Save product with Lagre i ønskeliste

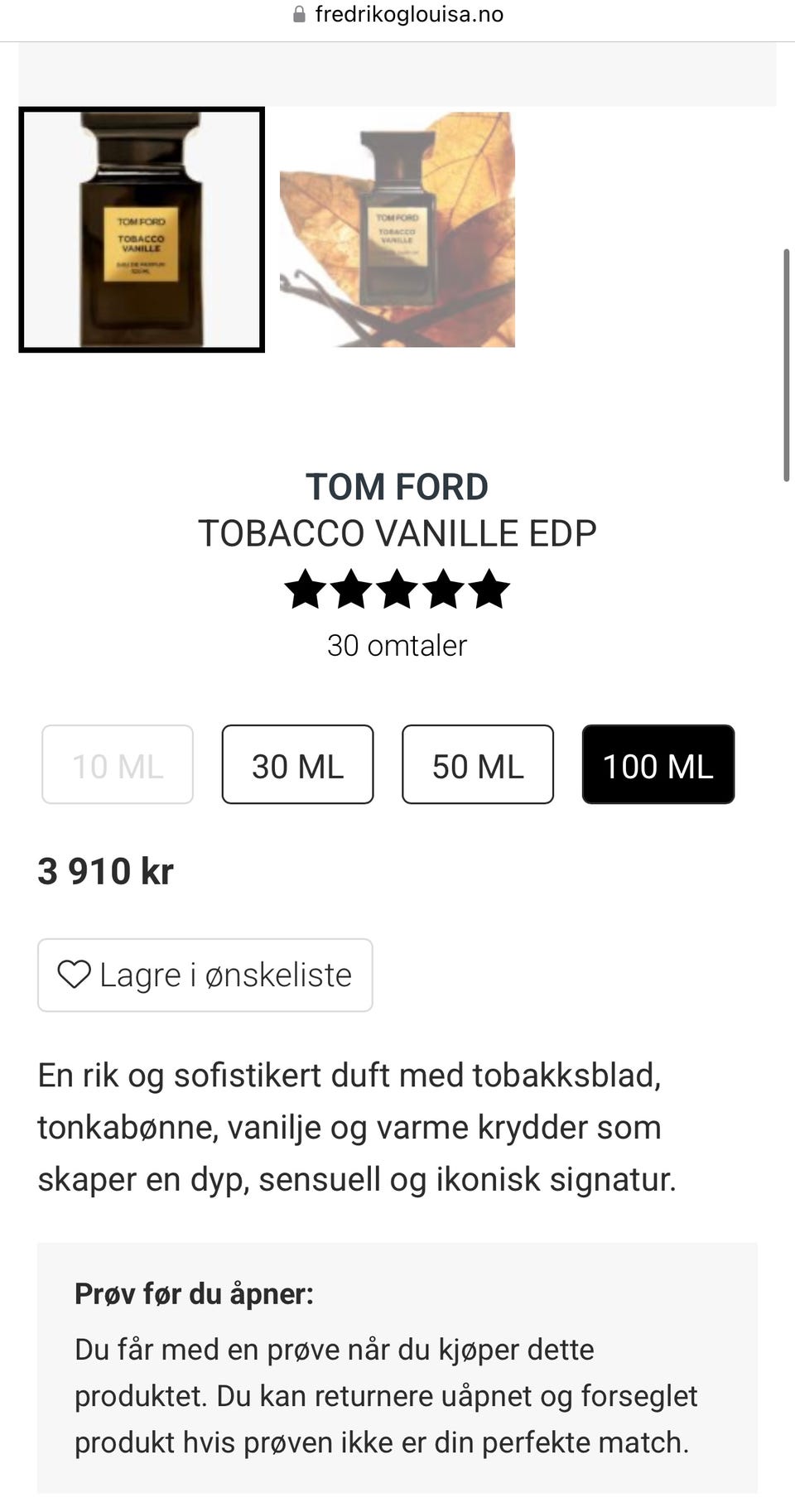click(x=205, y=975)
